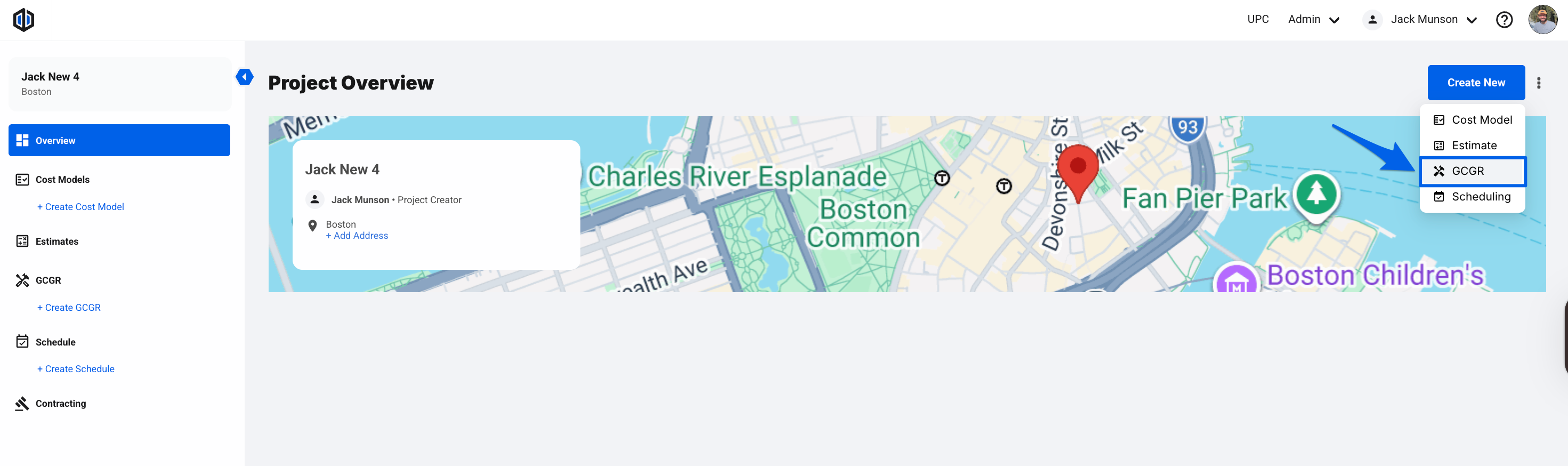1568x466 pixels.
Task: Open Contracting in the sidebar
Action: [x=60, y=403]
